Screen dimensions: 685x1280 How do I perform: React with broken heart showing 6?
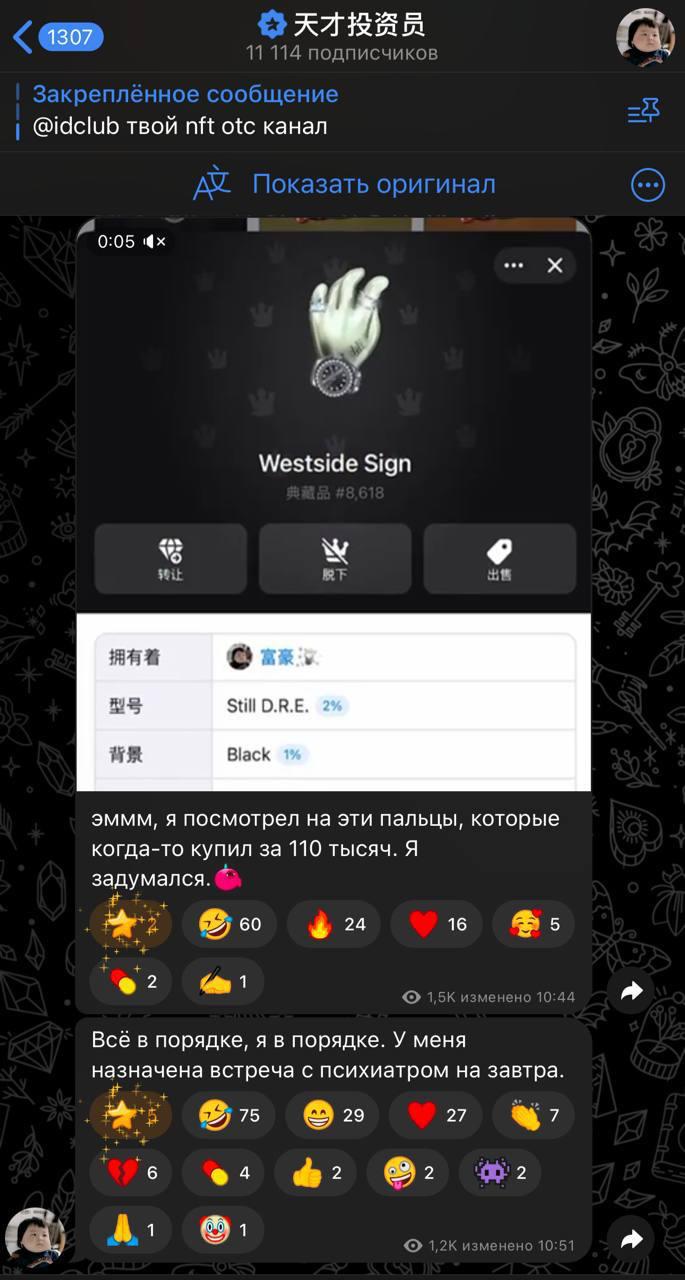click(x=131, y=1172)
